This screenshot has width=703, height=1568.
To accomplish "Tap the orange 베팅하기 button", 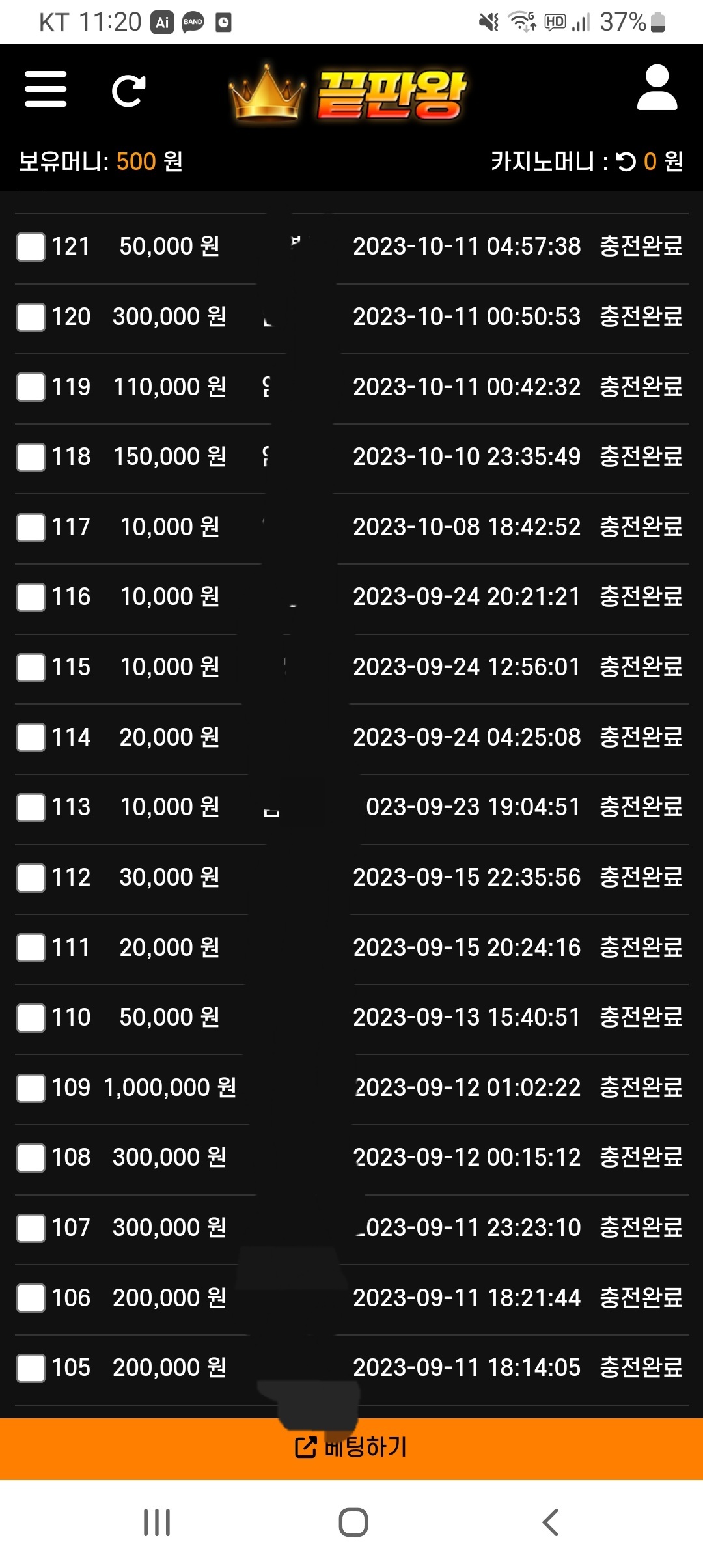I will coord(351,1448).
